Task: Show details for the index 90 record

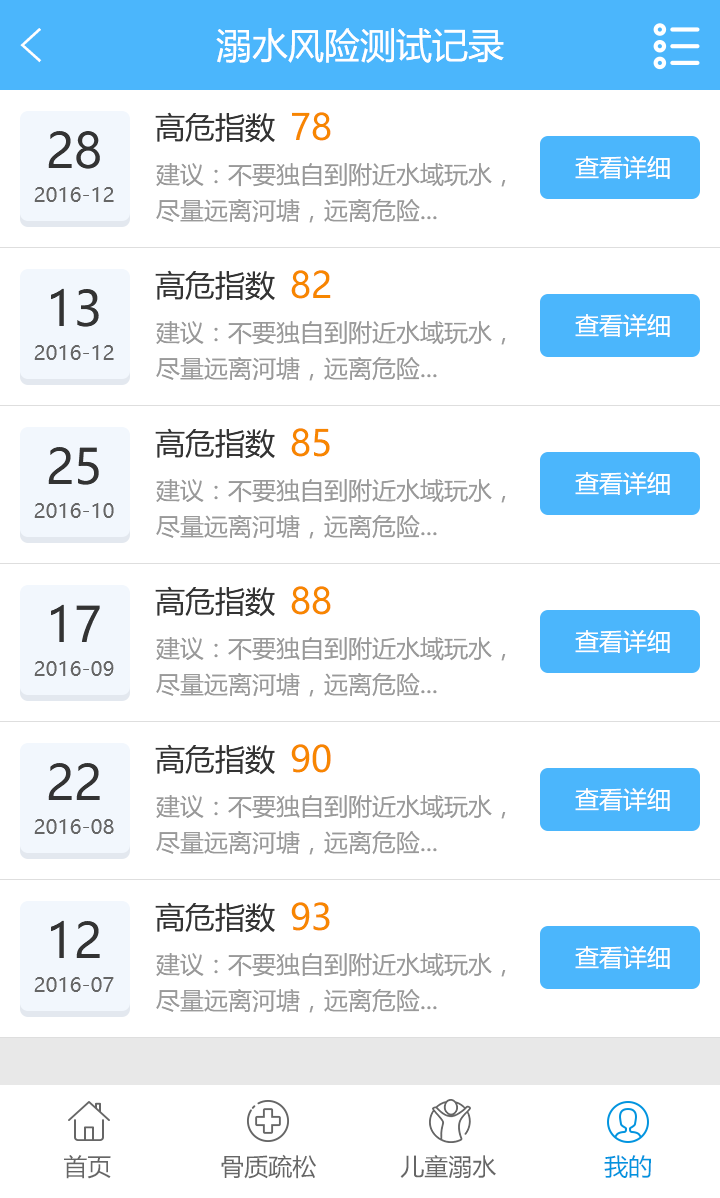Action: [x=620, y=799]
